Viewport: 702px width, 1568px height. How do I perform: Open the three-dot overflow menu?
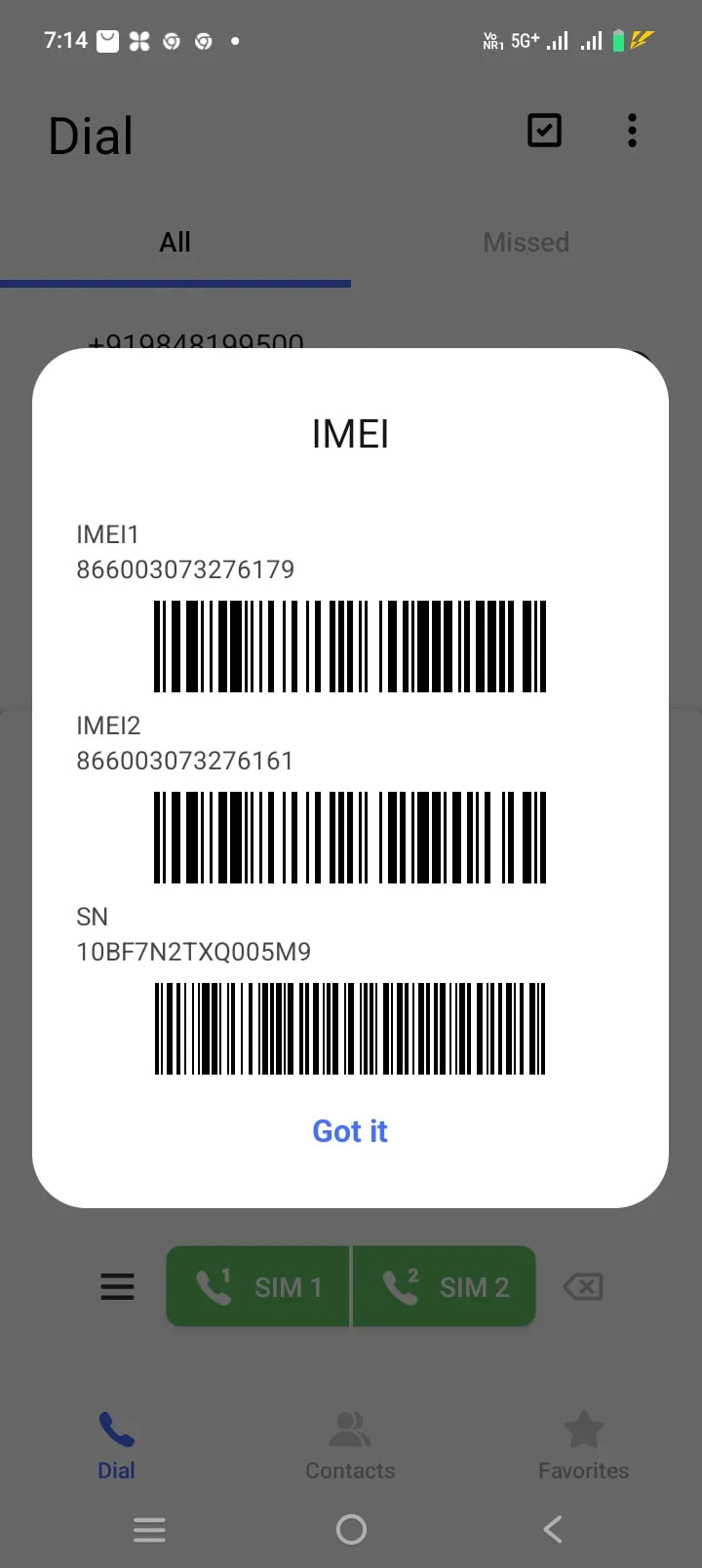point(632,131)
